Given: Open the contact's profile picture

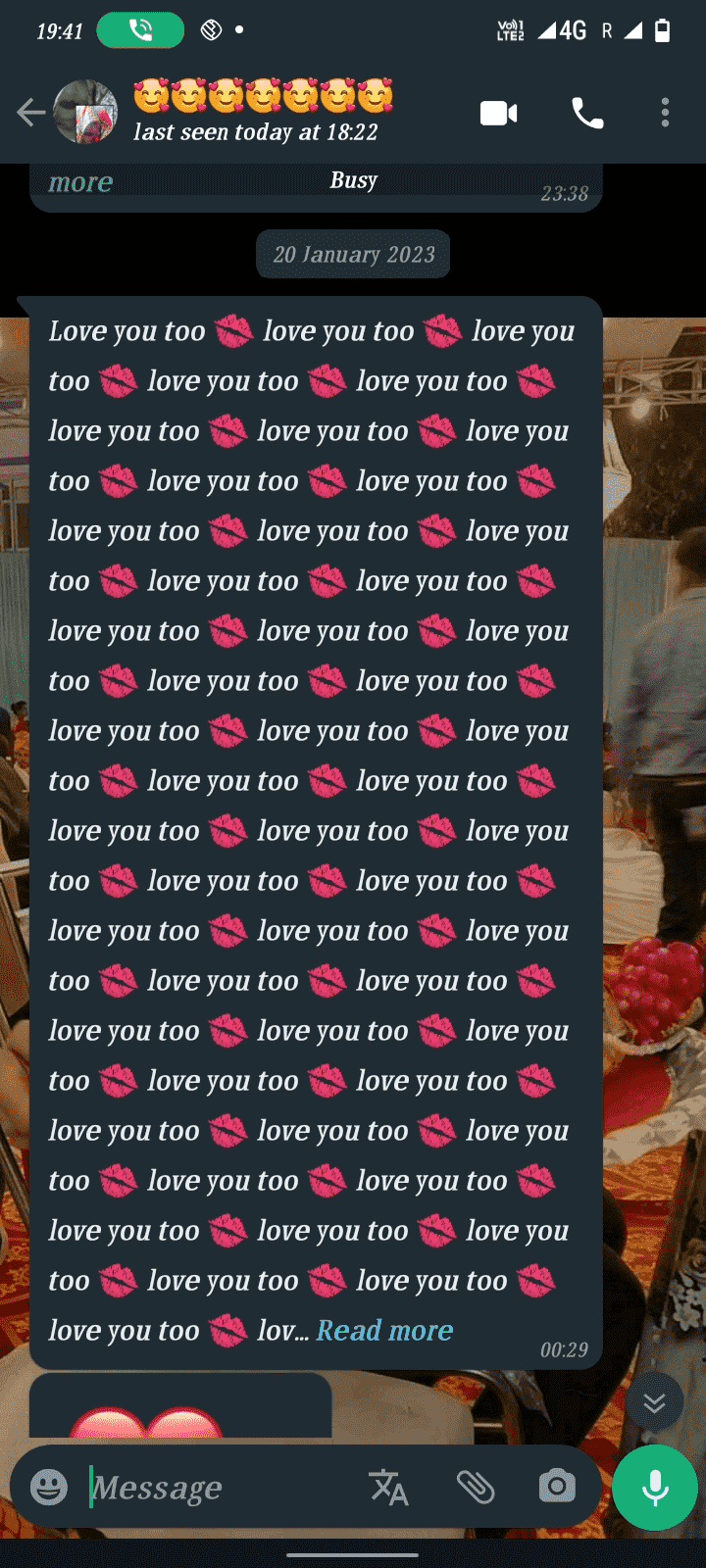Looking at the screenshot, I should pos(86,113).
